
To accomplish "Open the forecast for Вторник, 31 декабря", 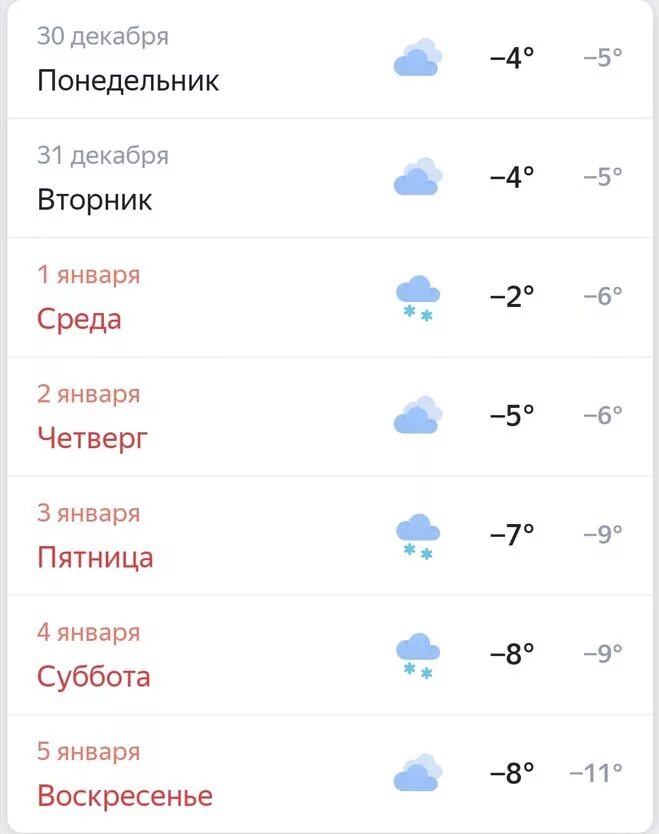I will pos(329,178).
